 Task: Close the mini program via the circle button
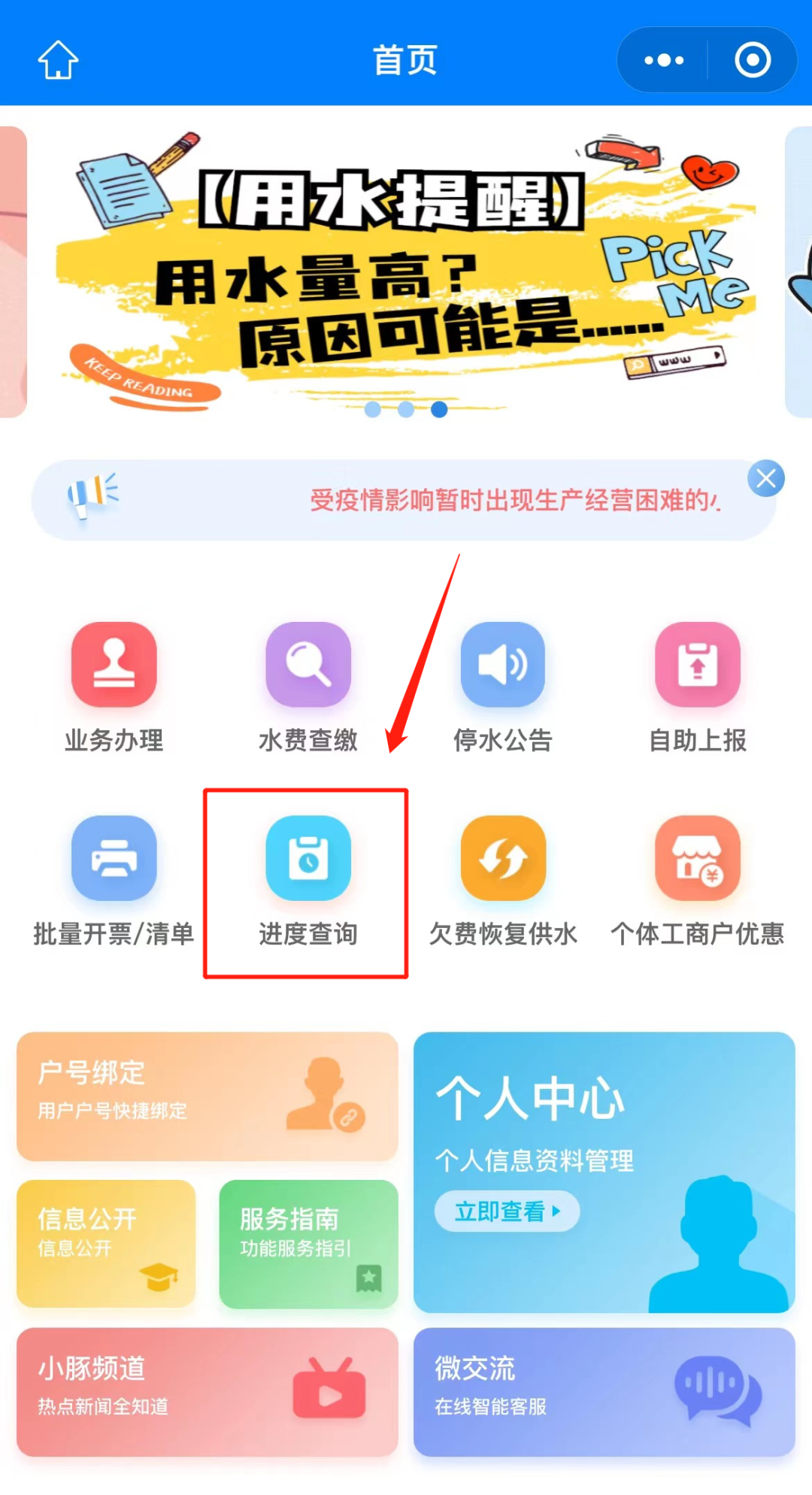coord(753,60)
